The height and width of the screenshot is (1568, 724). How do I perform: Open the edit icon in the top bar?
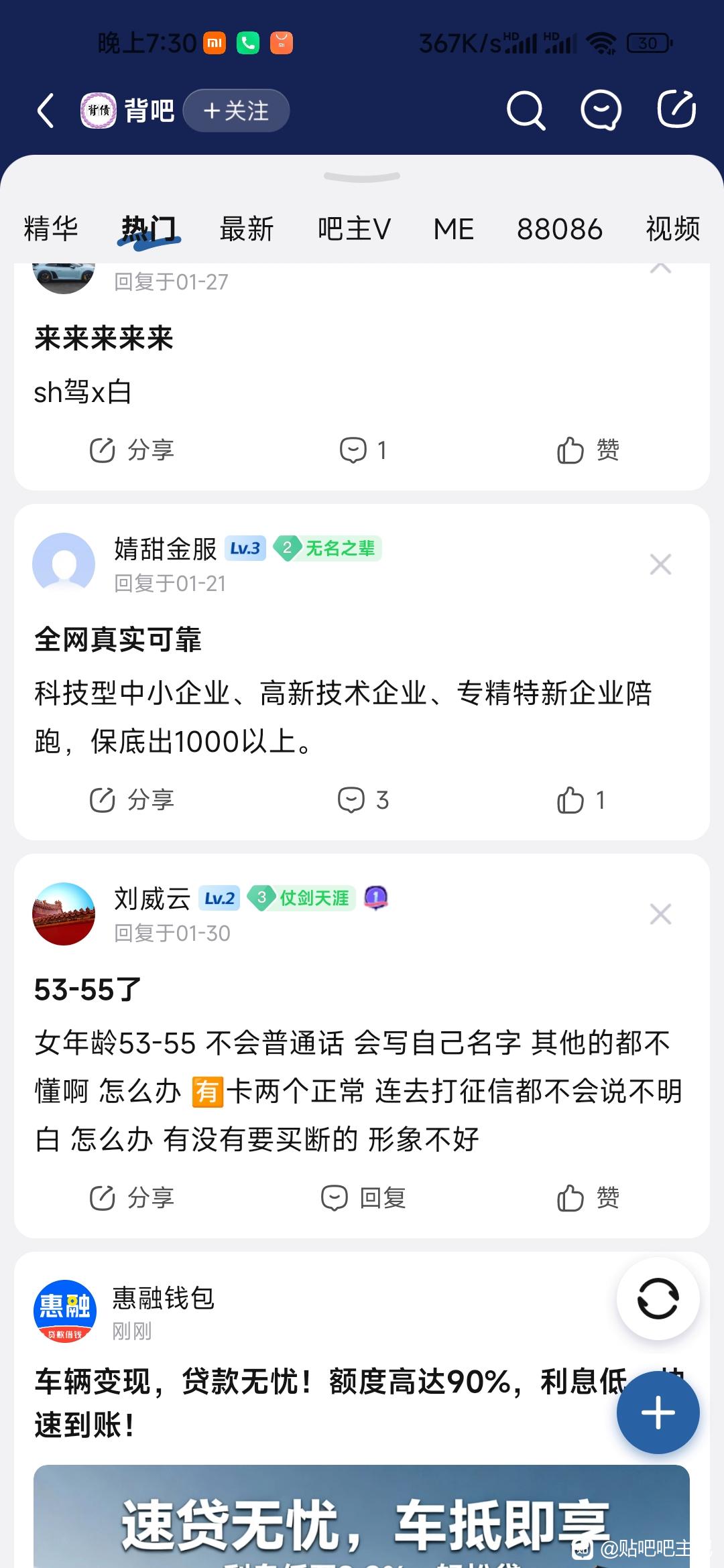(x=676, y=109)
